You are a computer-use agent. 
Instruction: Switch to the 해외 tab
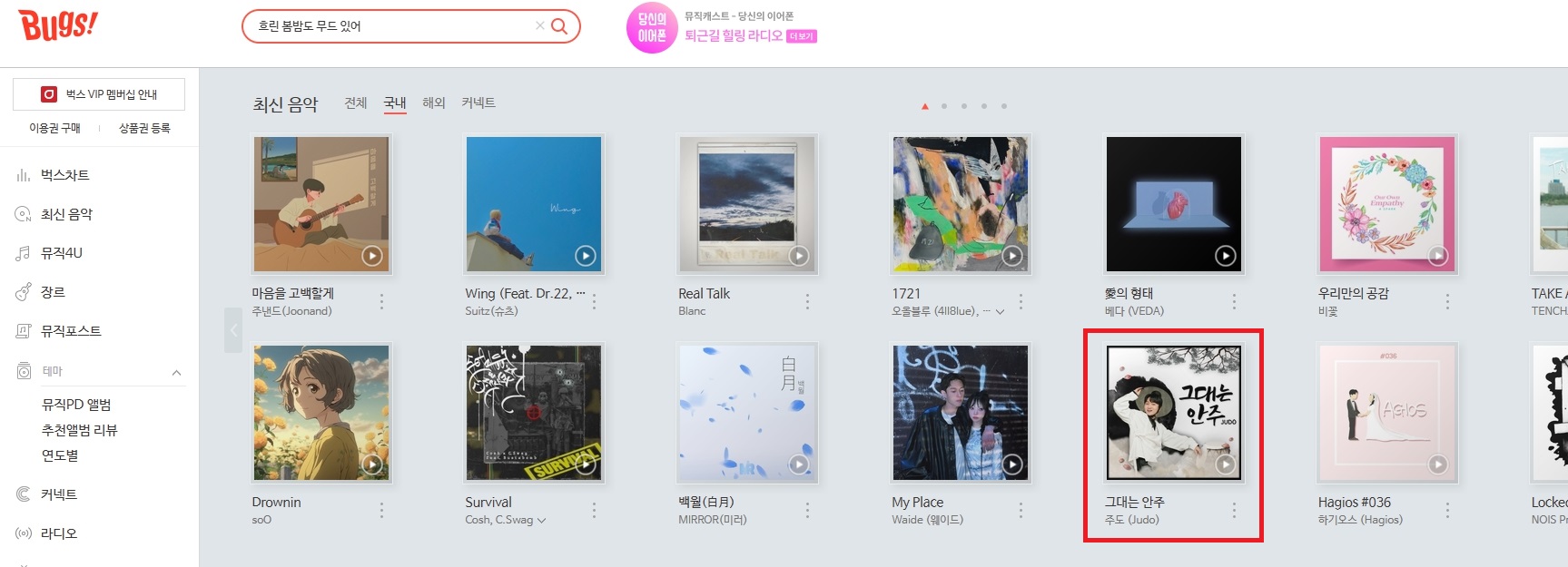(x=434, y=103)
